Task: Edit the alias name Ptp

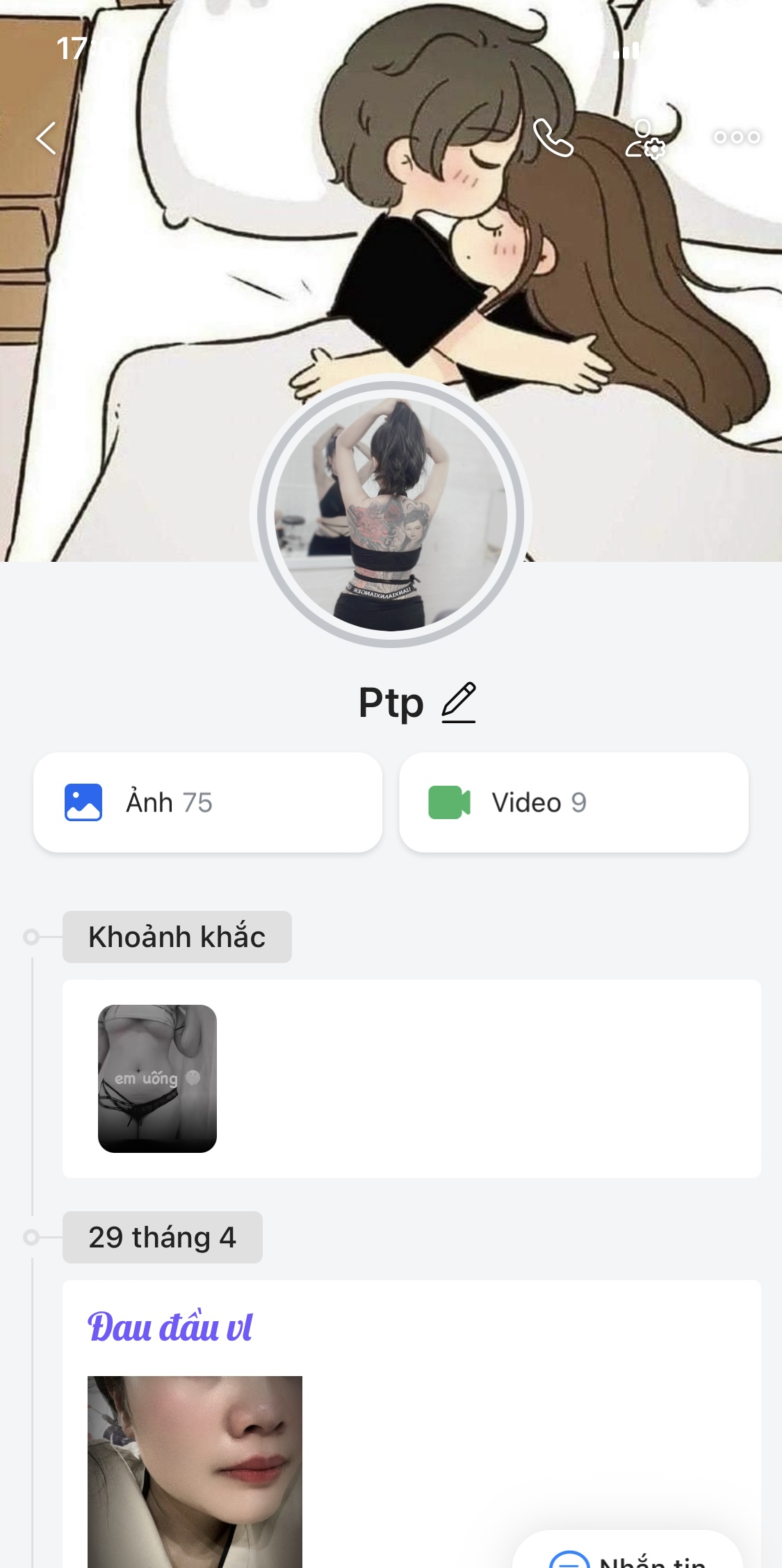Action: pyautogui.click(x=459, y=702)
